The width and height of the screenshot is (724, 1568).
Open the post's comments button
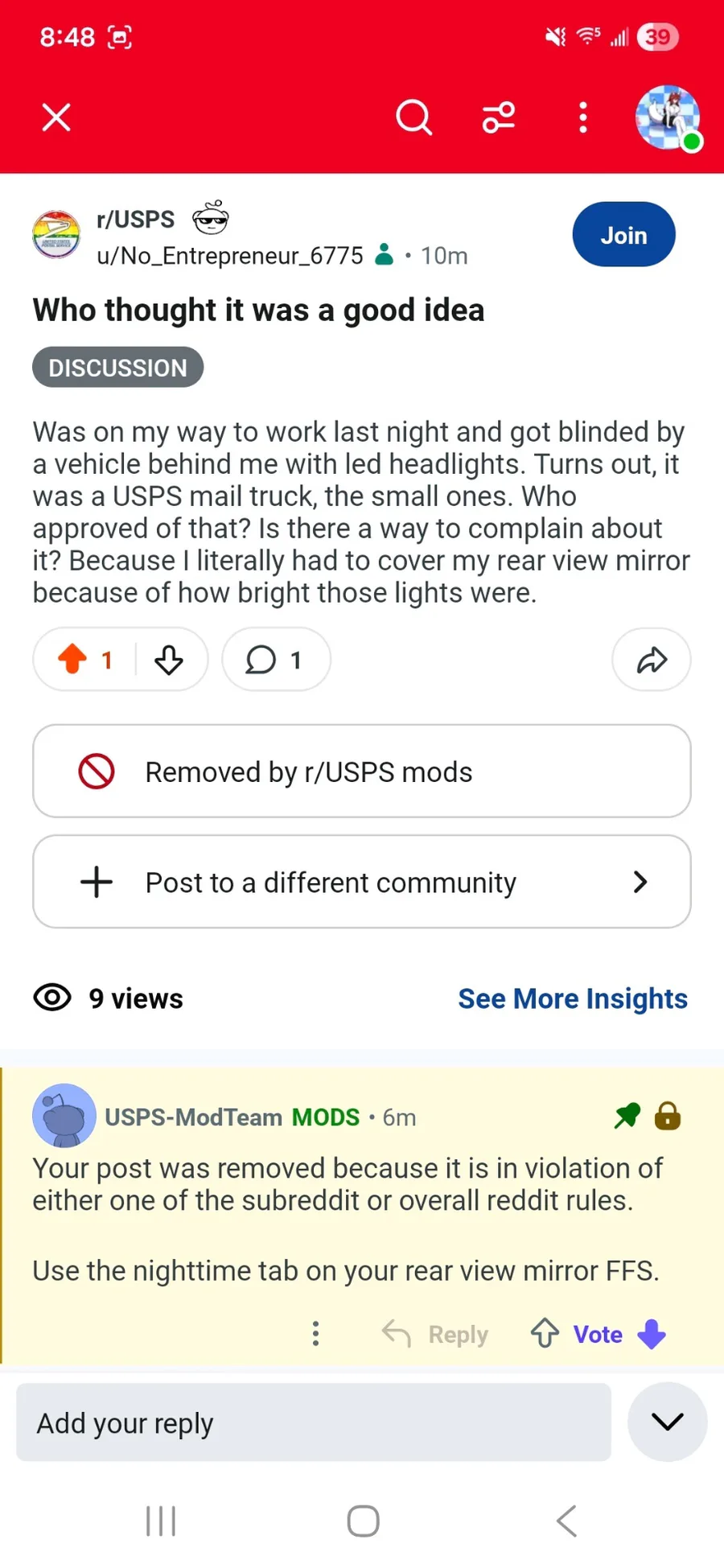(x=275, y=660)
